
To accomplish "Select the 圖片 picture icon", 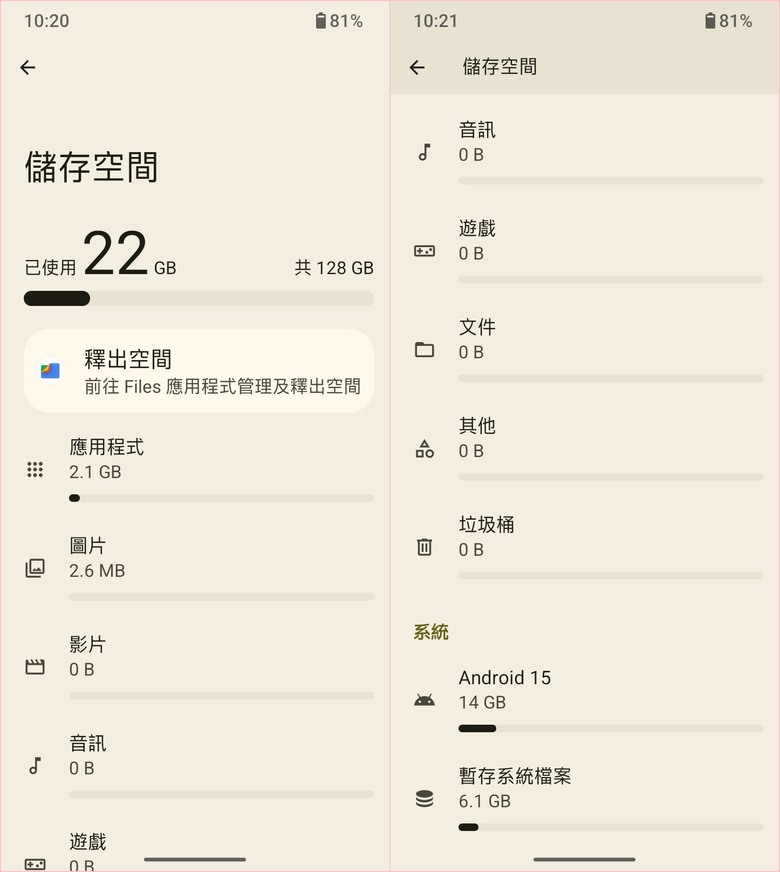I will (x=35, y=567).
